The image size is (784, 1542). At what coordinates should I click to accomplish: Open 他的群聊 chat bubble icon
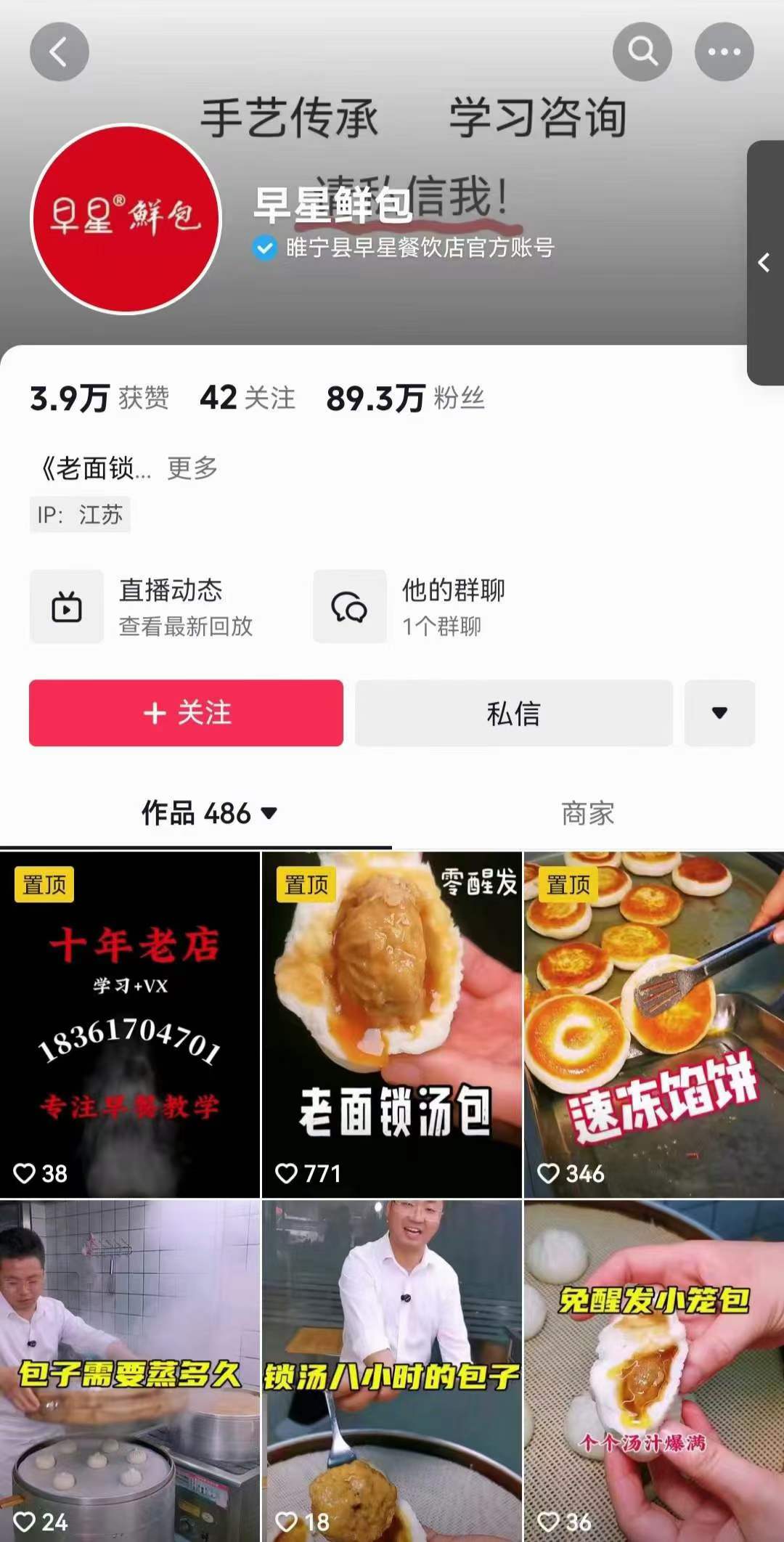click(x=349, y=607)
